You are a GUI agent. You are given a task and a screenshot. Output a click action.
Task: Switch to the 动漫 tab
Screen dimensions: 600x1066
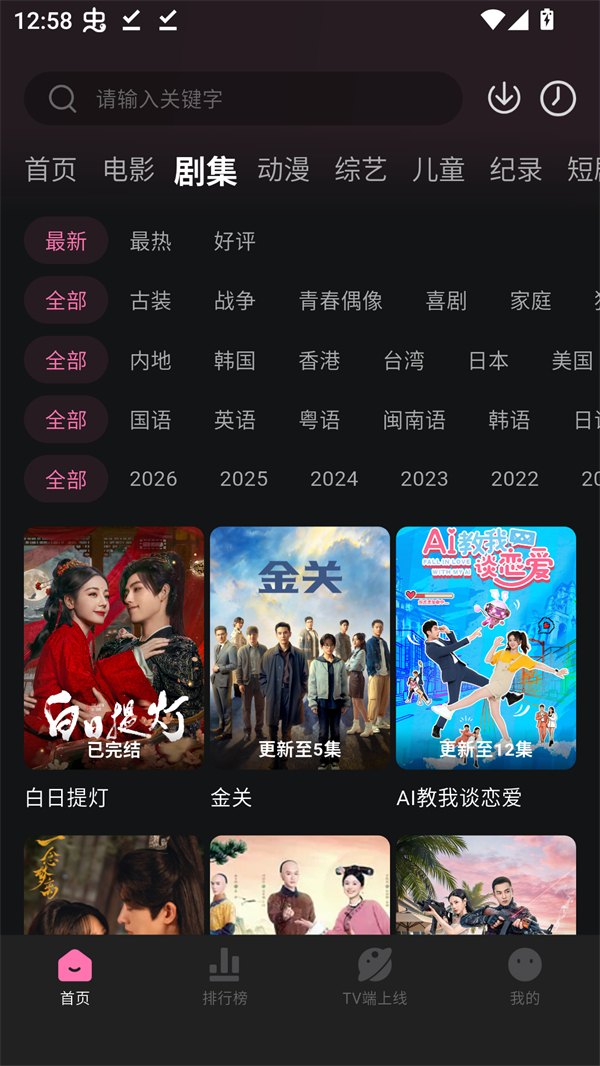coord(283,170)
